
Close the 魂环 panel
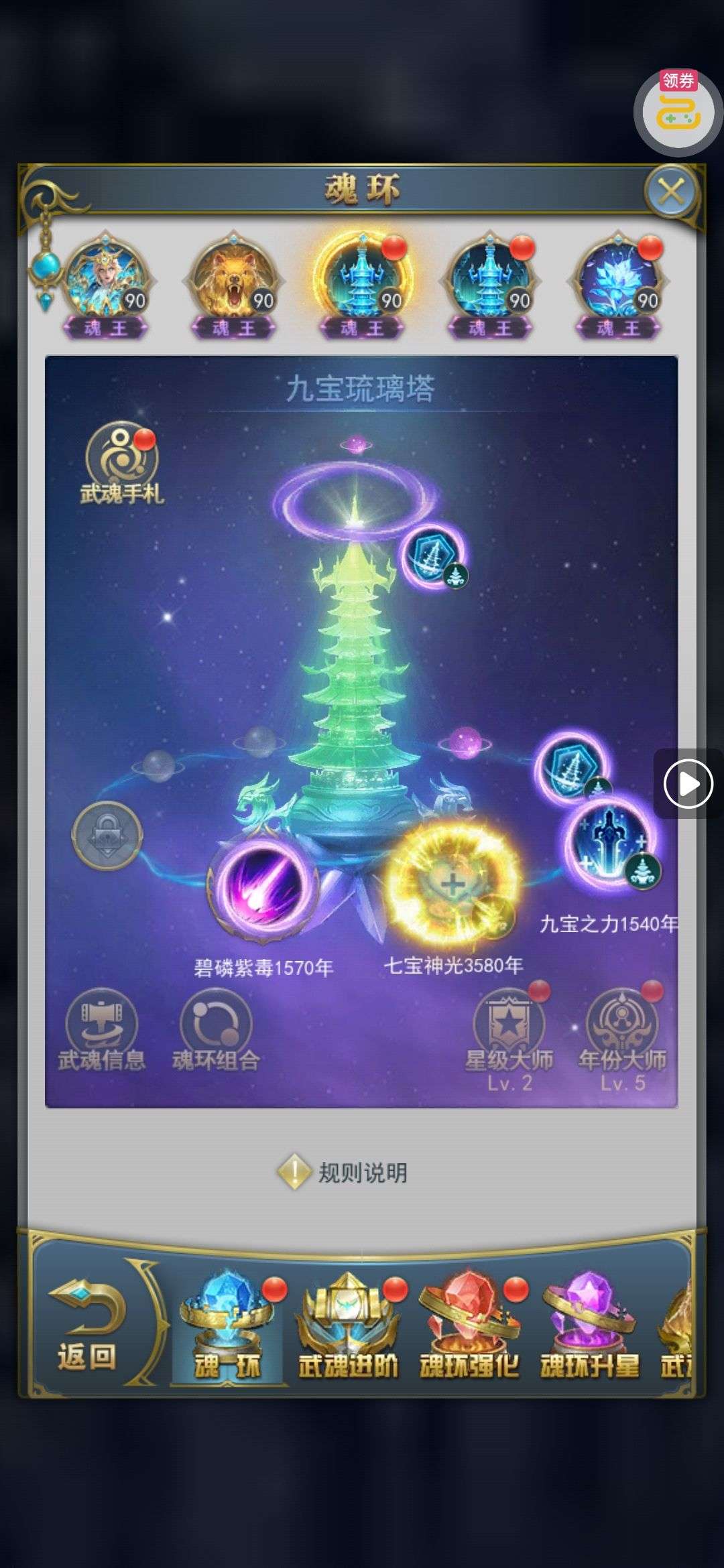[x=671, y=192]
